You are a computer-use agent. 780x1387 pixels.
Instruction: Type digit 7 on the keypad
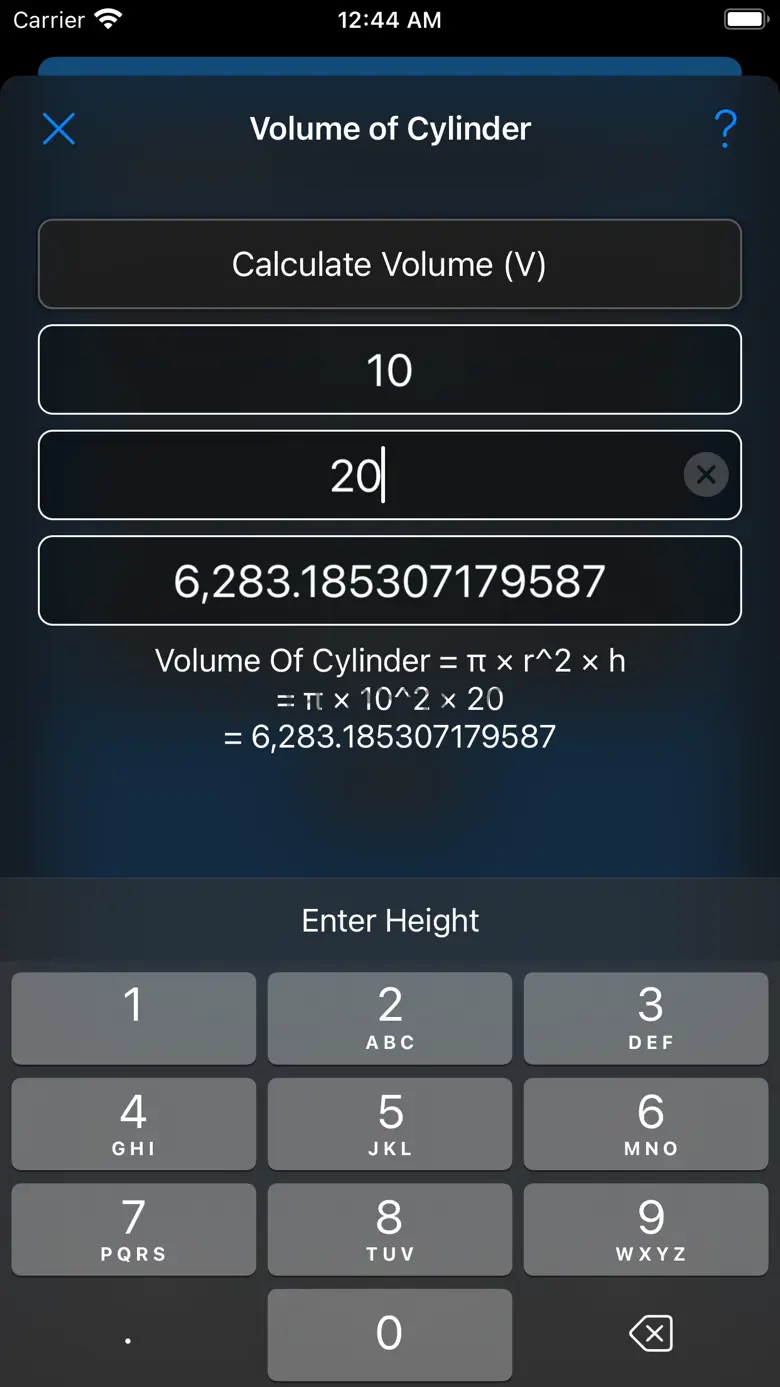[134, 1230]
